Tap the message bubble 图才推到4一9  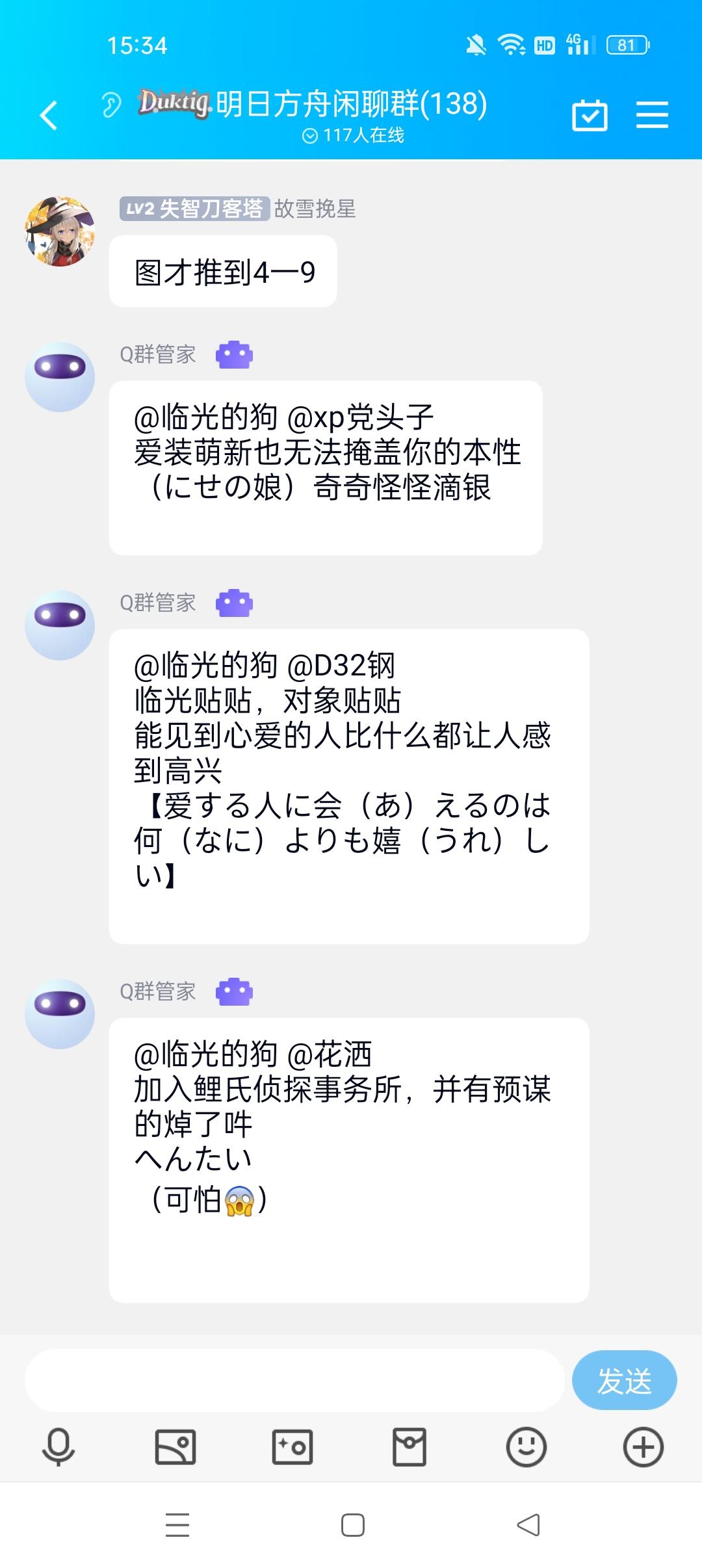point(223,272)
